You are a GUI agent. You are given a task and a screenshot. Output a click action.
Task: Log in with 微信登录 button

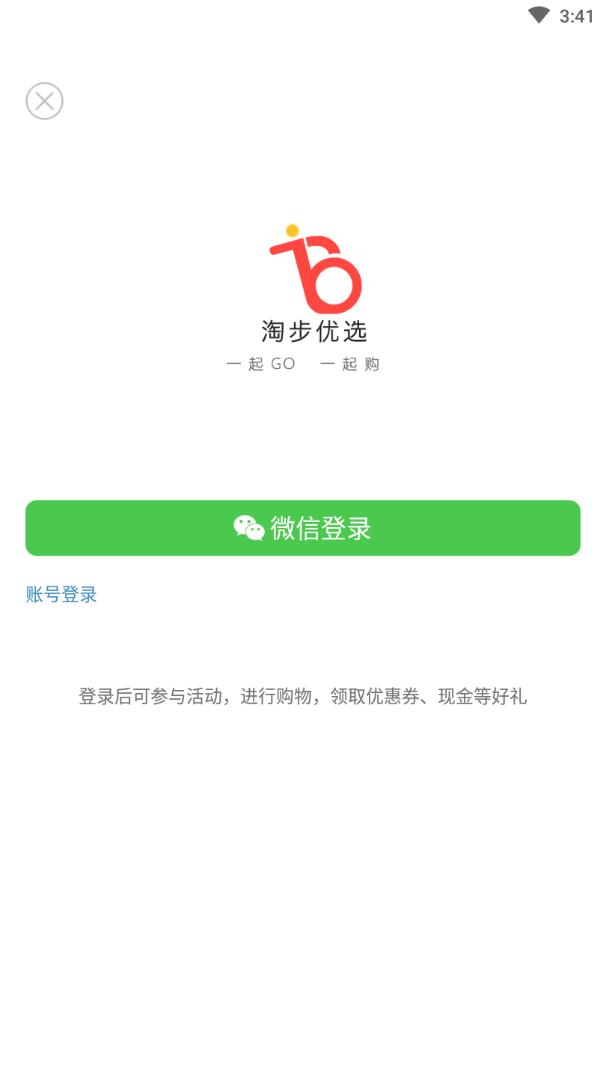(303, 528)
